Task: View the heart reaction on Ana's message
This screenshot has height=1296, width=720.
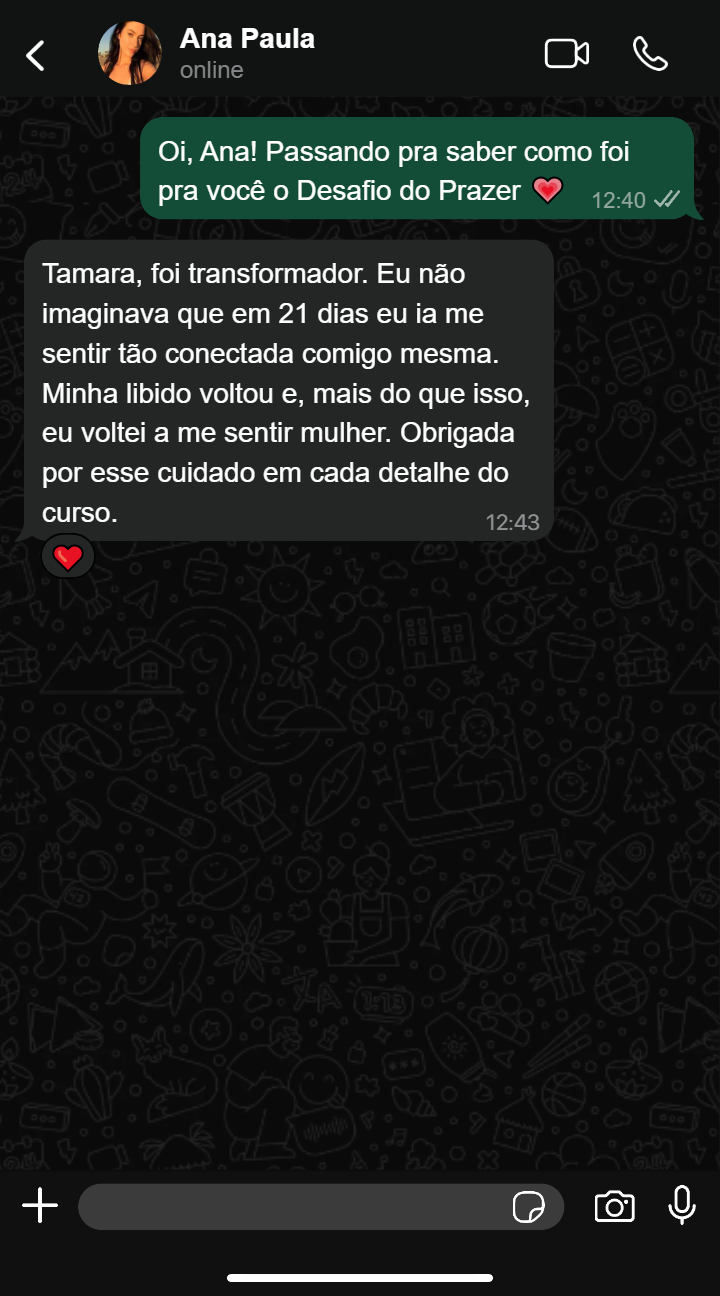Action: click(68, 557)
